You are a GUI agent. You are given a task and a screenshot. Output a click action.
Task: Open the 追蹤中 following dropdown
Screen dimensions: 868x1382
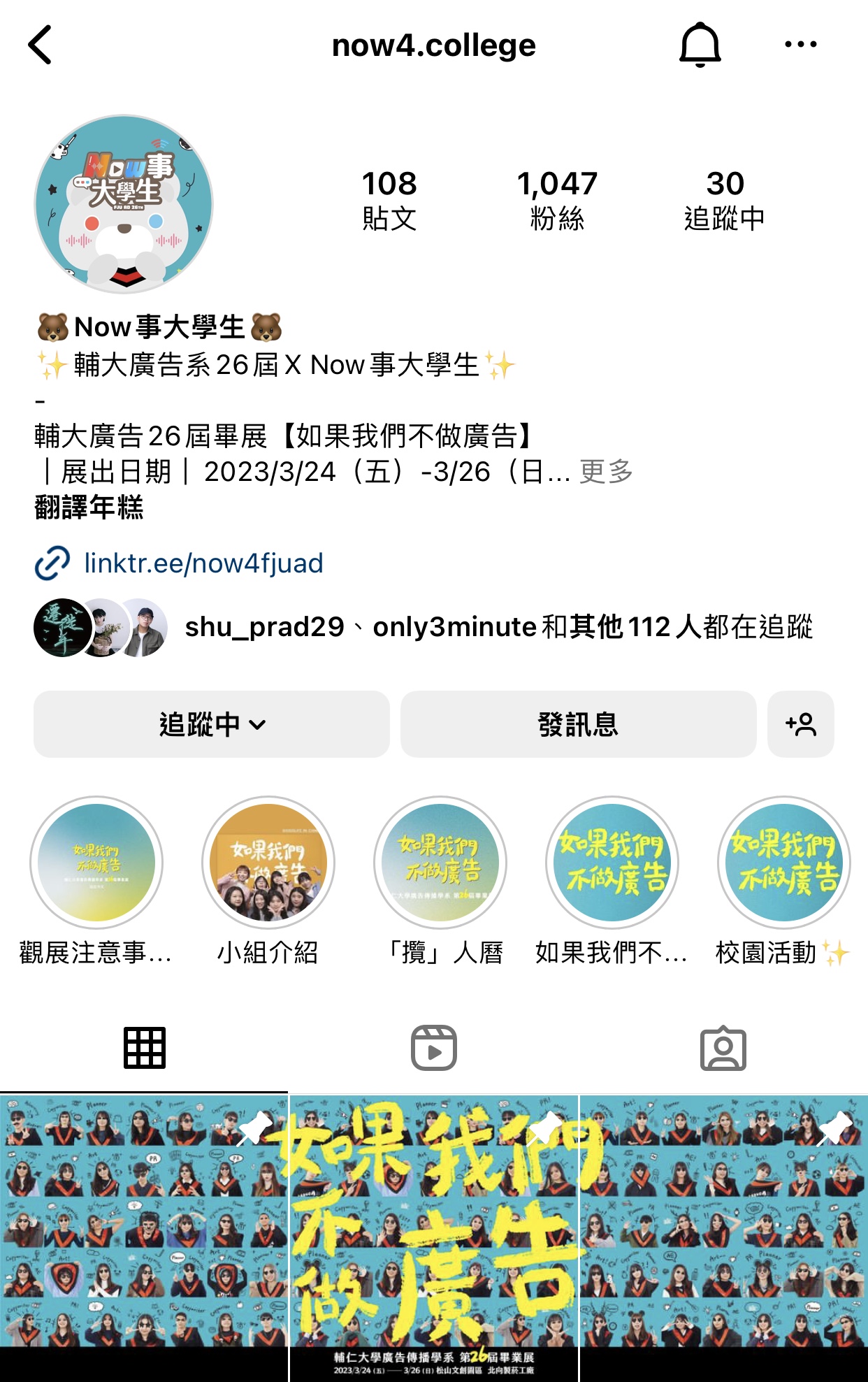212,724
